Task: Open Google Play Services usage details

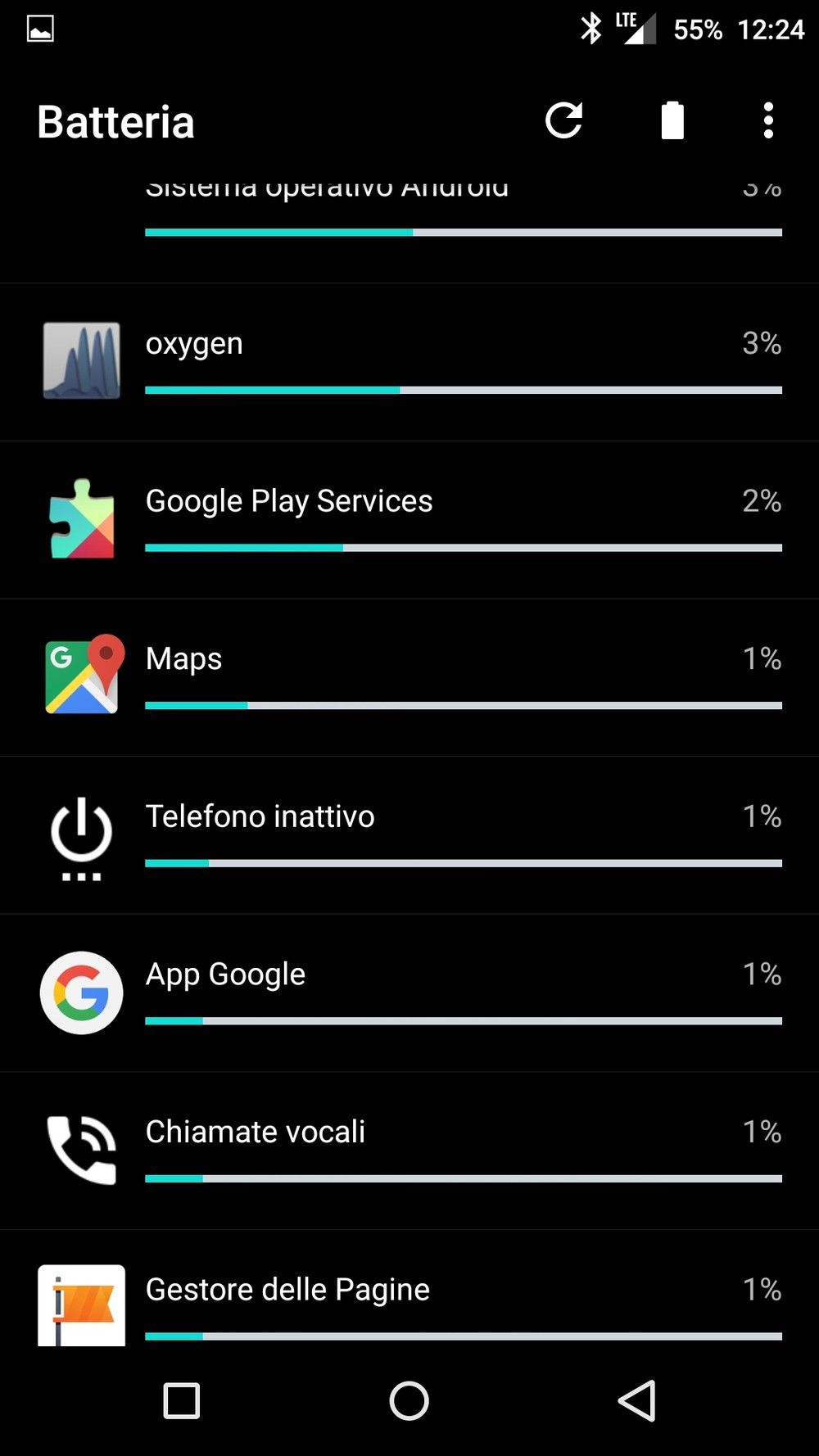Action: pos(409,520)
